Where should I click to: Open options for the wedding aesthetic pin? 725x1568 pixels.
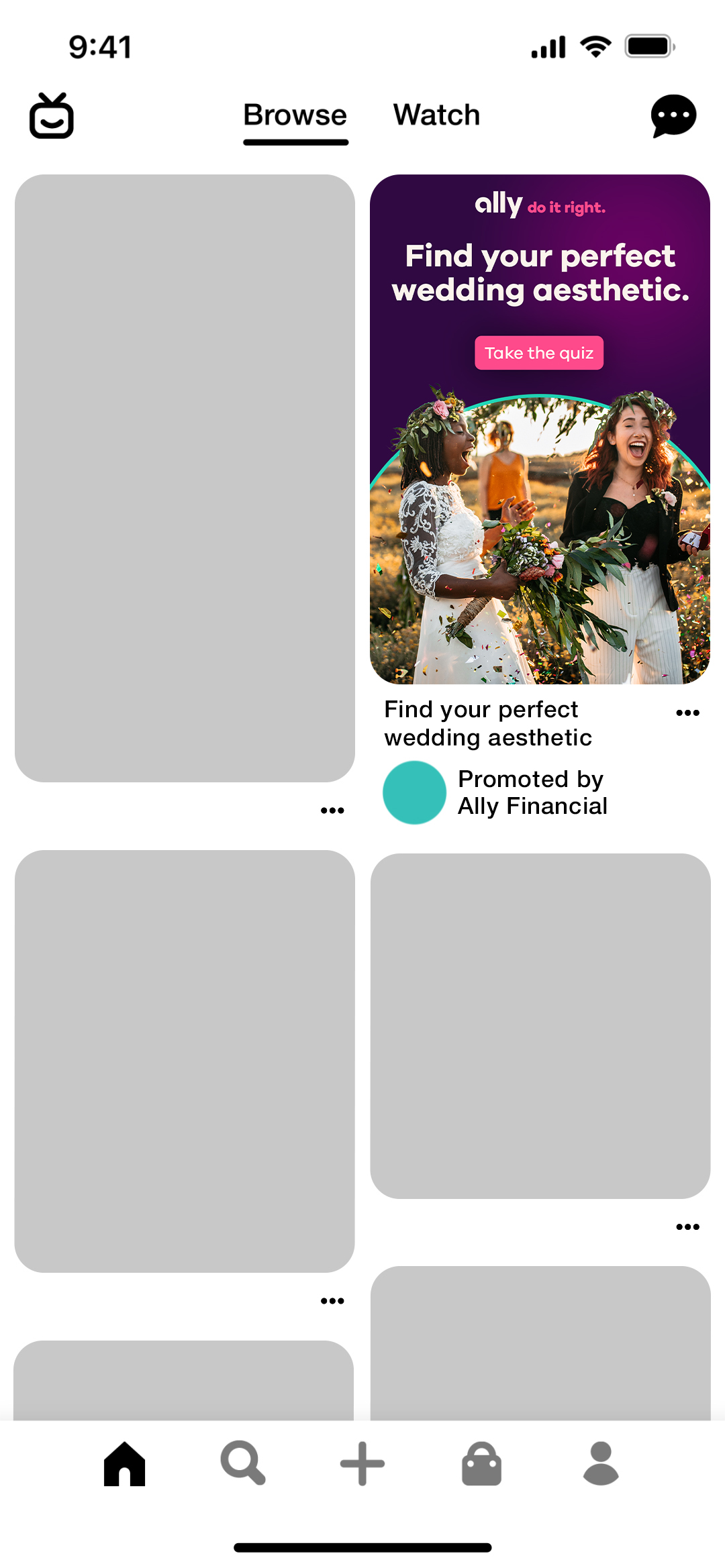(687, 713)
